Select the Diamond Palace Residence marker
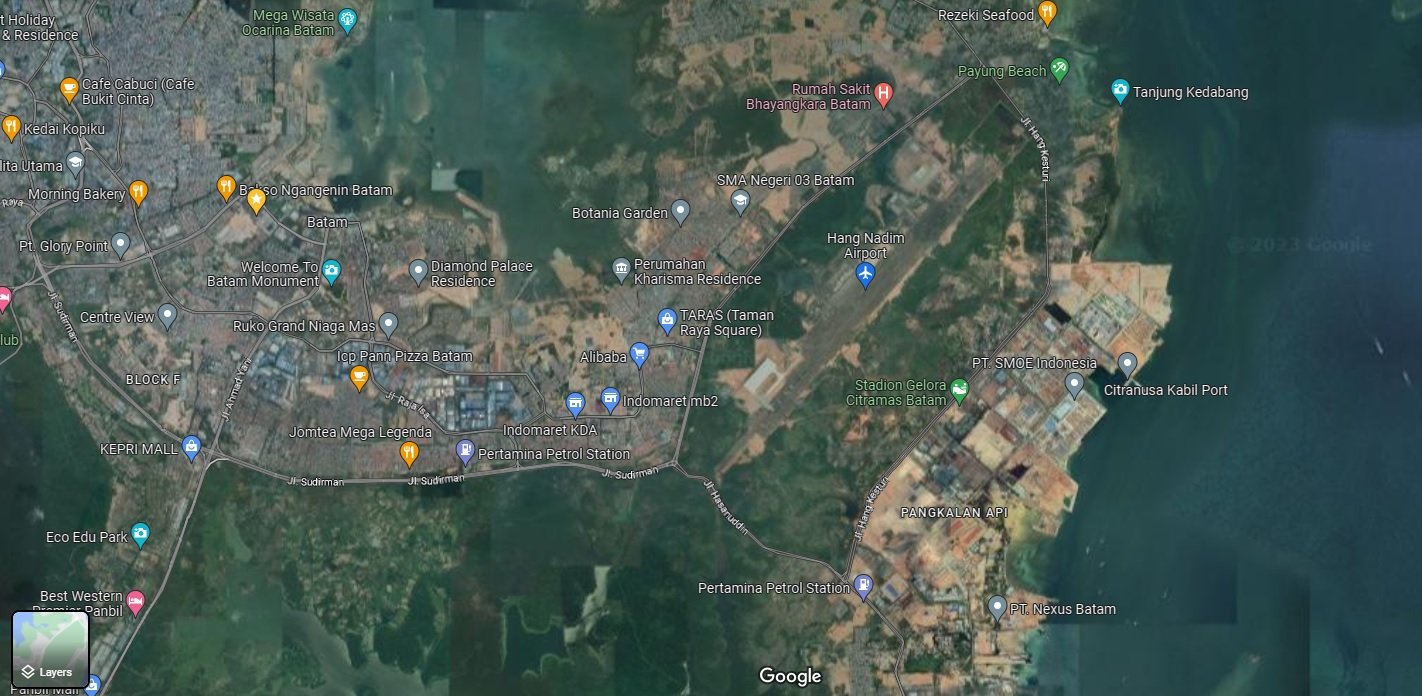Image resolution: width=1422 pixels, height=696 pixels. [418, 271]
